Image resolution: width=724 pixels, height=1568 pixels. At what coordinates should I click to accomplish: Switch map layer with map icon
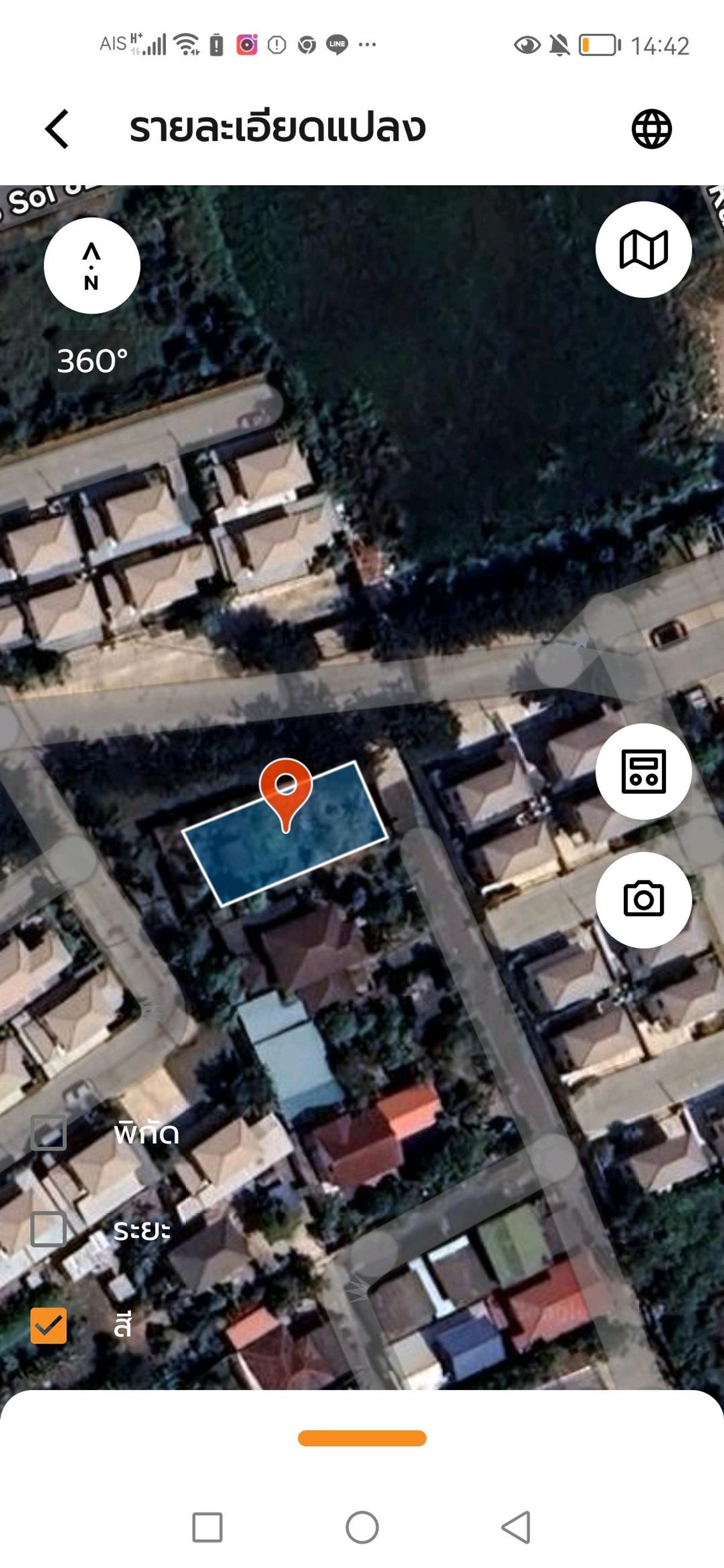pyautogui.click(x=644, y=250)
